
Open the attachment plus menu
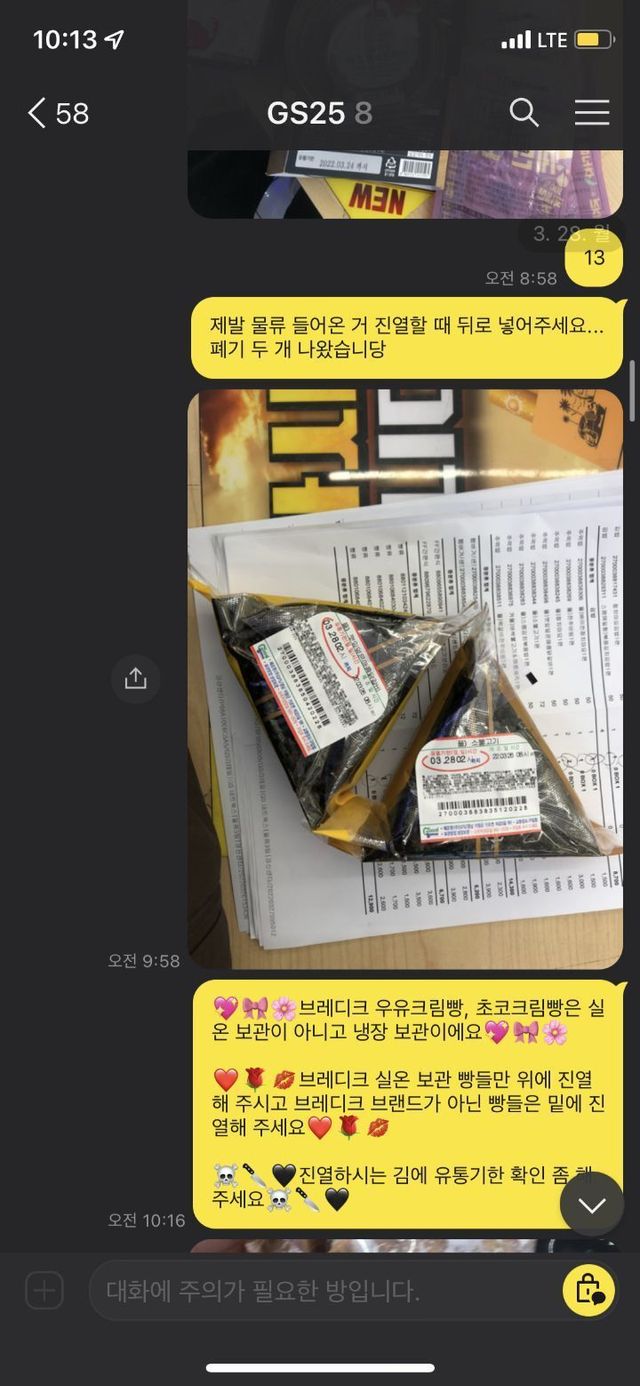44,1291
